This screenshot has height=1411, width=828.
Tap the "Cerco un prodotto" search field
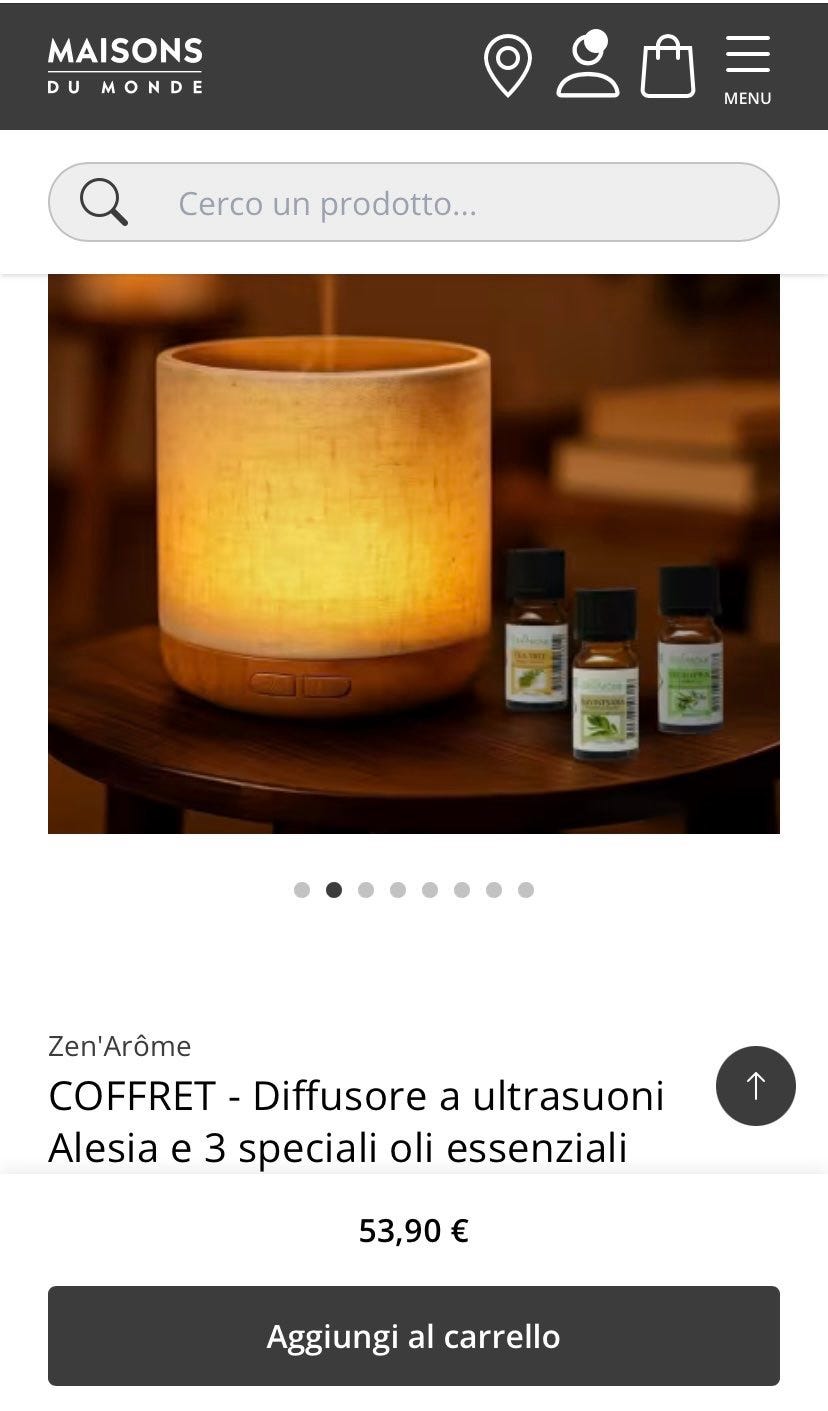414,202
